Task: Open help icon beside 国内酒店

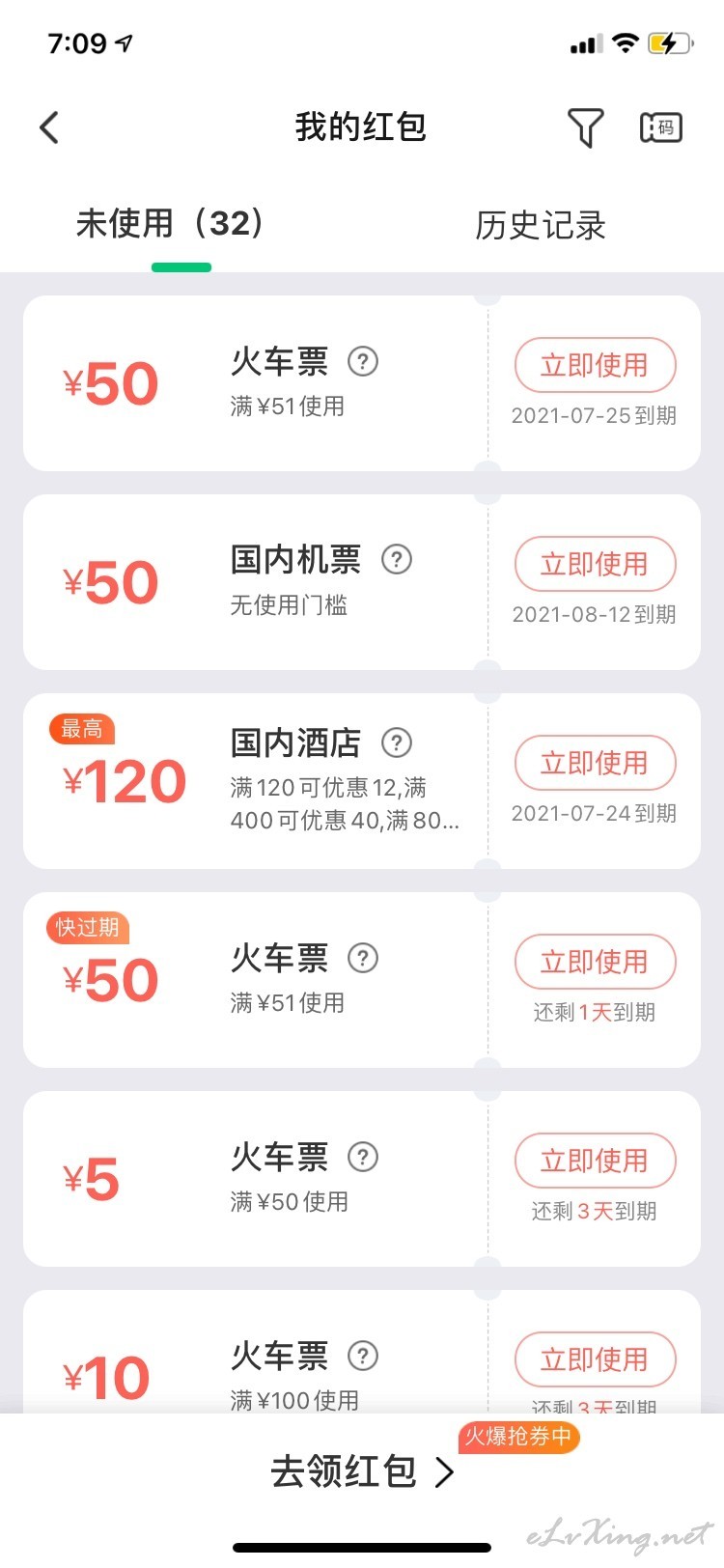Action: pyautogui.click(x=397, y=742)
